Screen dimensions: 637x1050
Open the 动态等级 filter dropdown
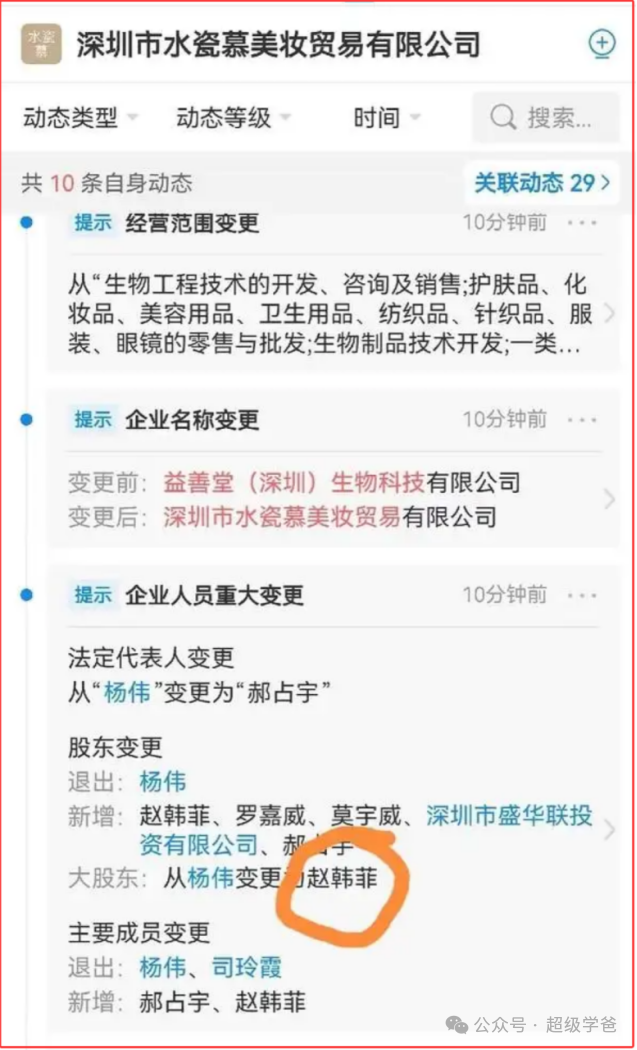point(233,118)
